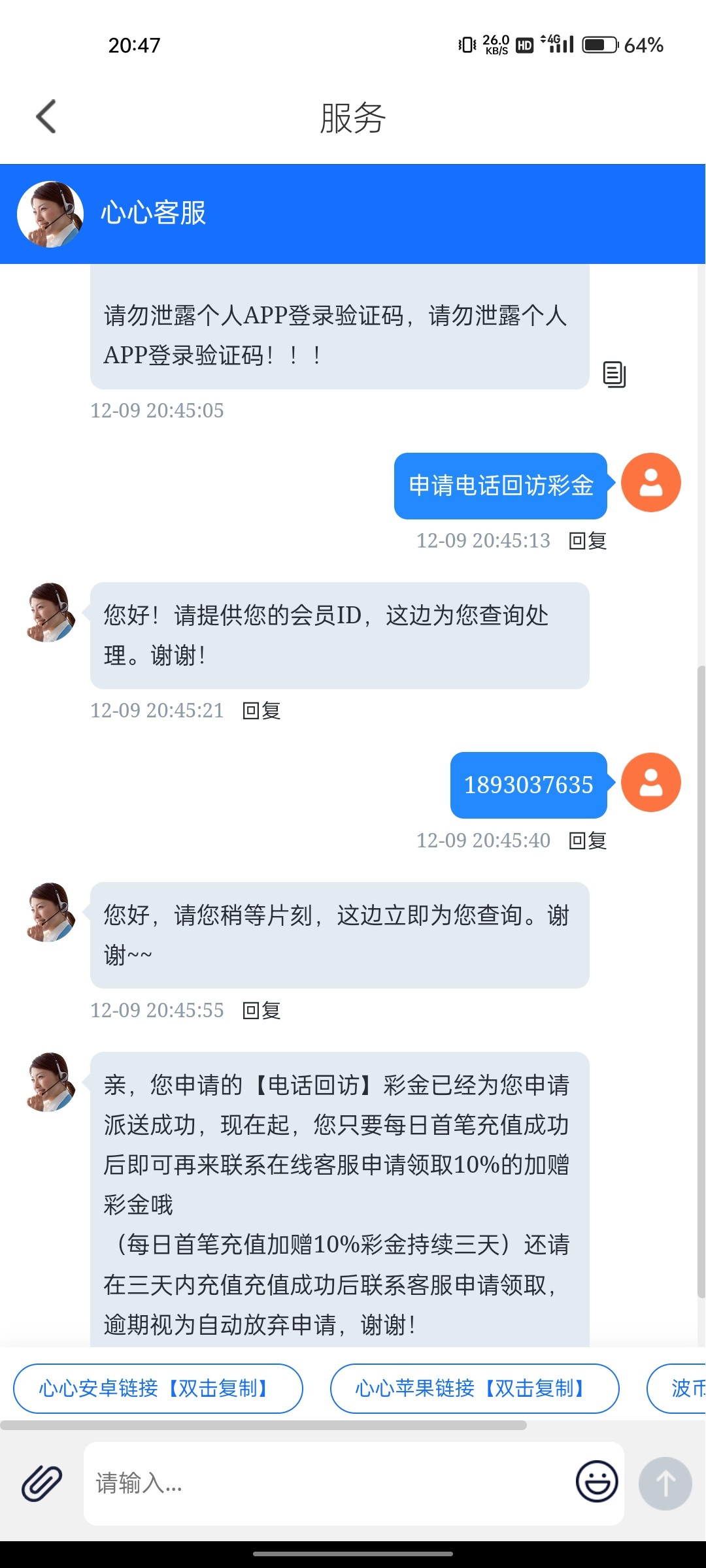The height and width of the screenshot is (1568, 706).
Task: Focus the 请输入 message field
Action: (x=327, y=1484)
